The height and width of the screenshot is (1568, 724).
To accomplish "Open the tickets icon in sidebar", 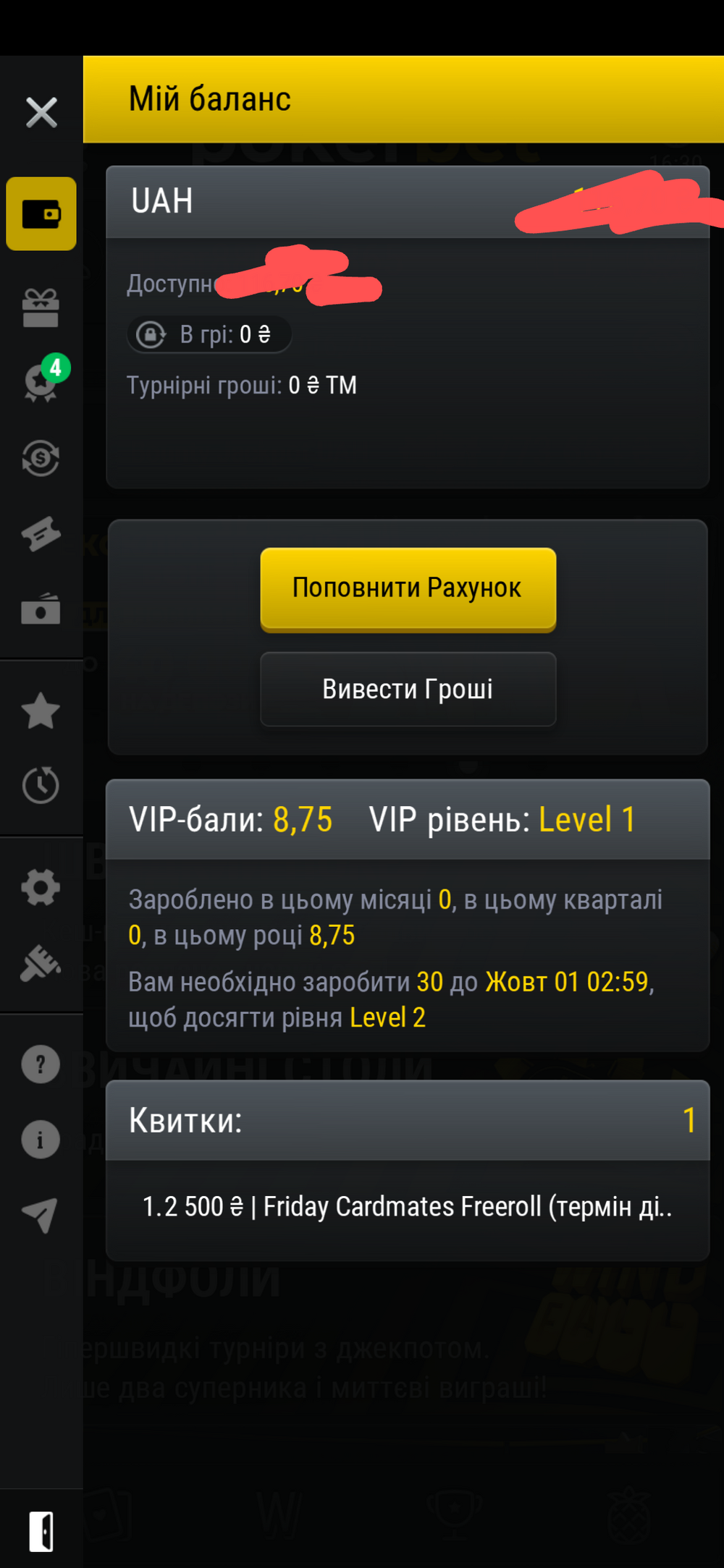I will point(41,534).
